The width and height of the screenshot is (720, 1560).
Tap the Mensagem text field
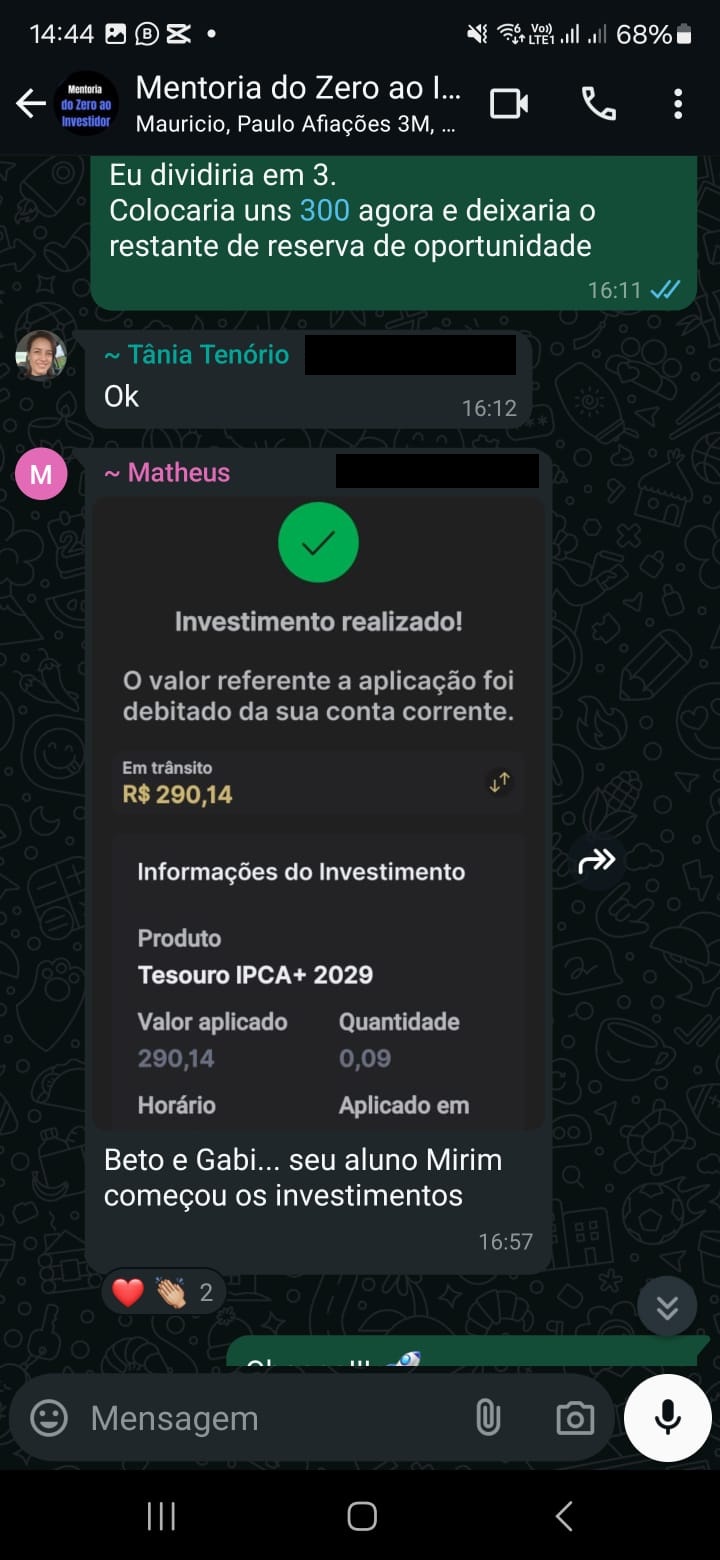[270, 1417]
